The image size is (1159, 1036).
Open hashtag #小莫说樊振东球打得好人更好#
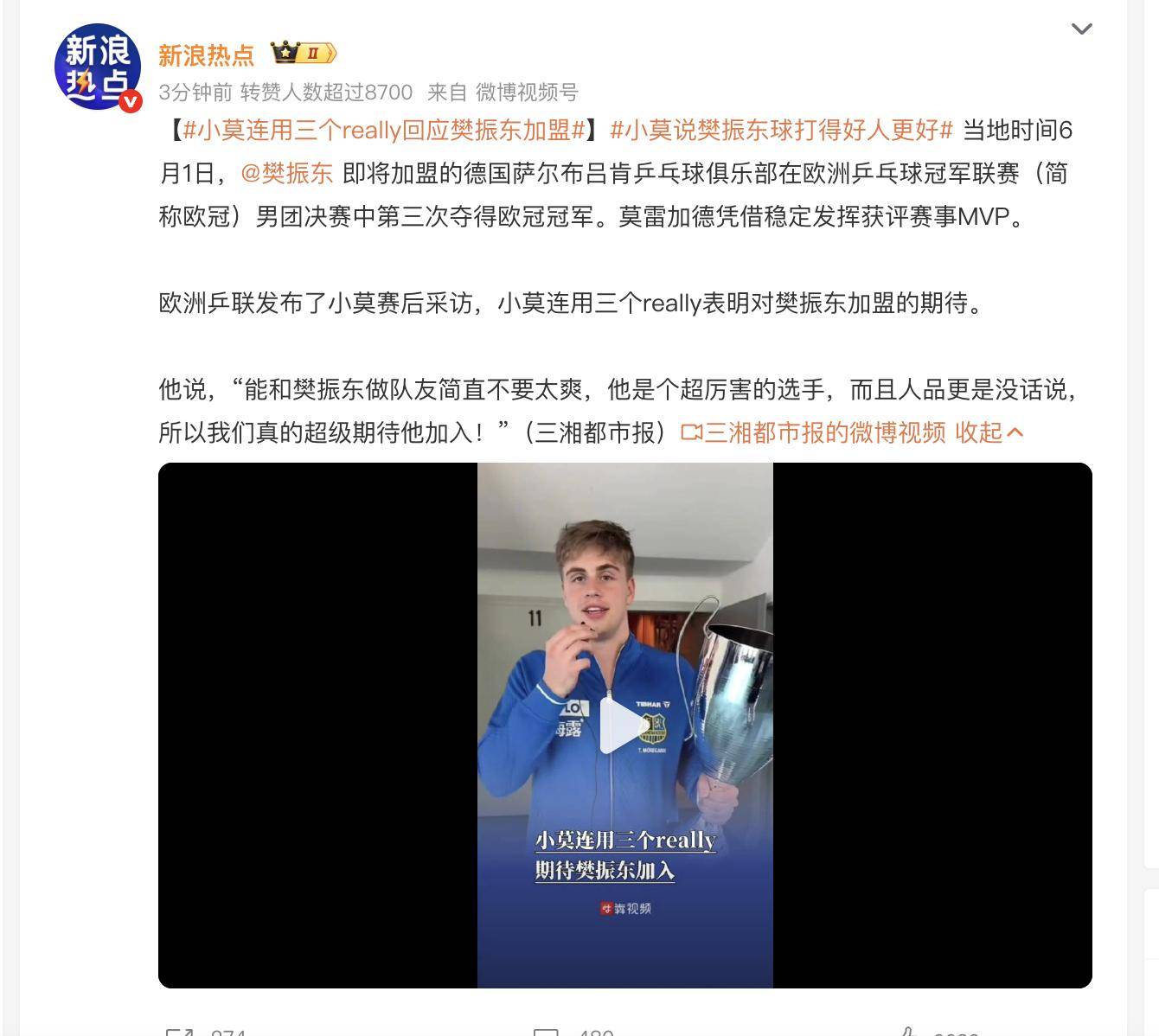pyautogui.click(x=781, y=131)
